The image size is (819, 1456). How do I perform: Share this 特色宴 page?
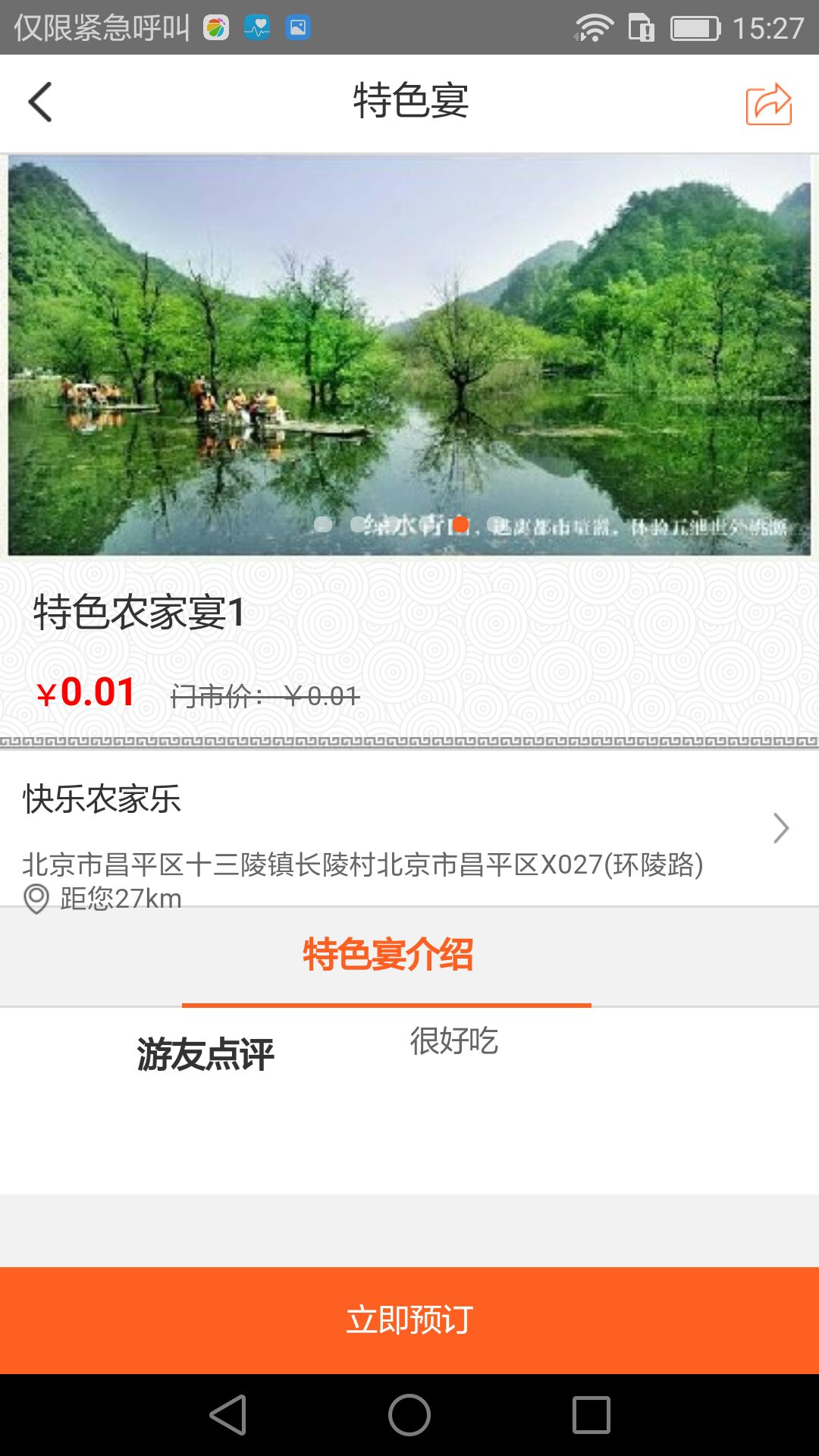(x=768, y=103)
